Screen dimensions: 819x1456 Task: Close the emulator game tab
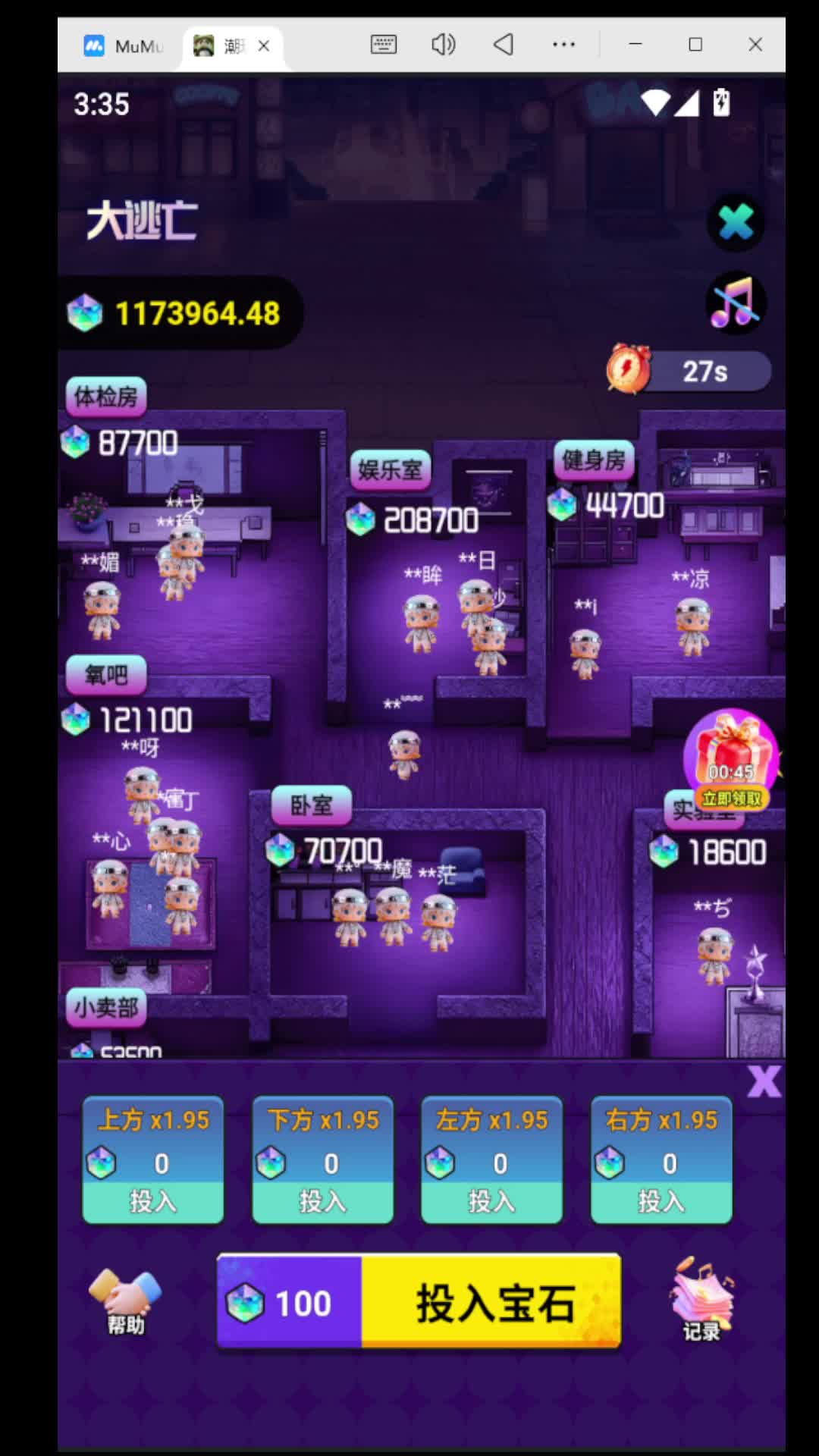[264, 46]
